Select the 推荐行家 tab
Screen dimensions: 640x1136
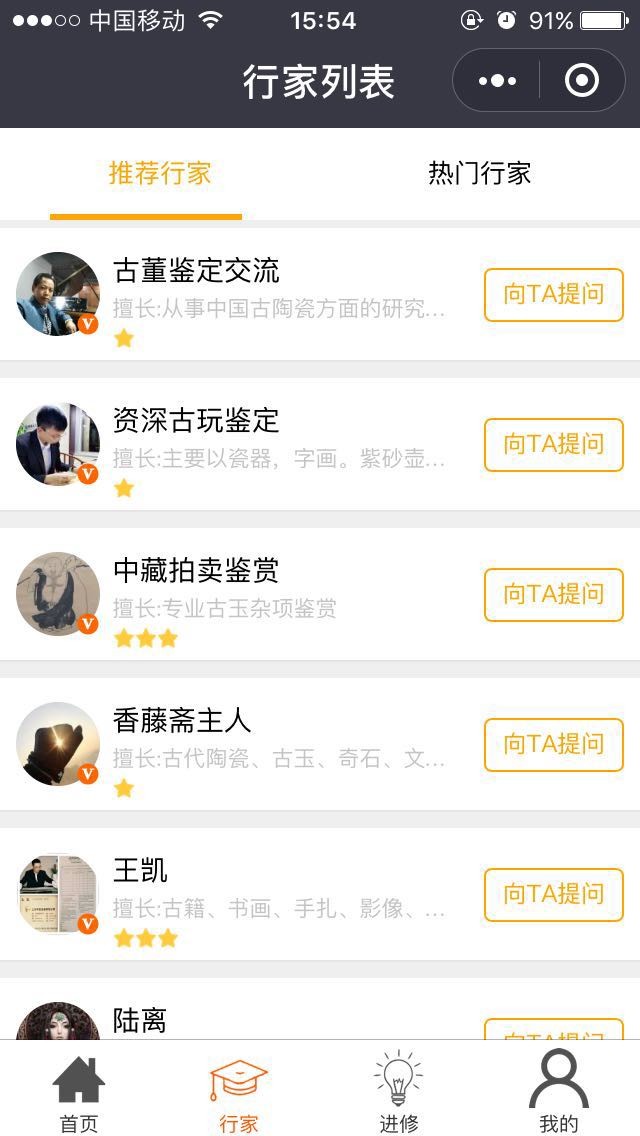[x=159, y=174]
